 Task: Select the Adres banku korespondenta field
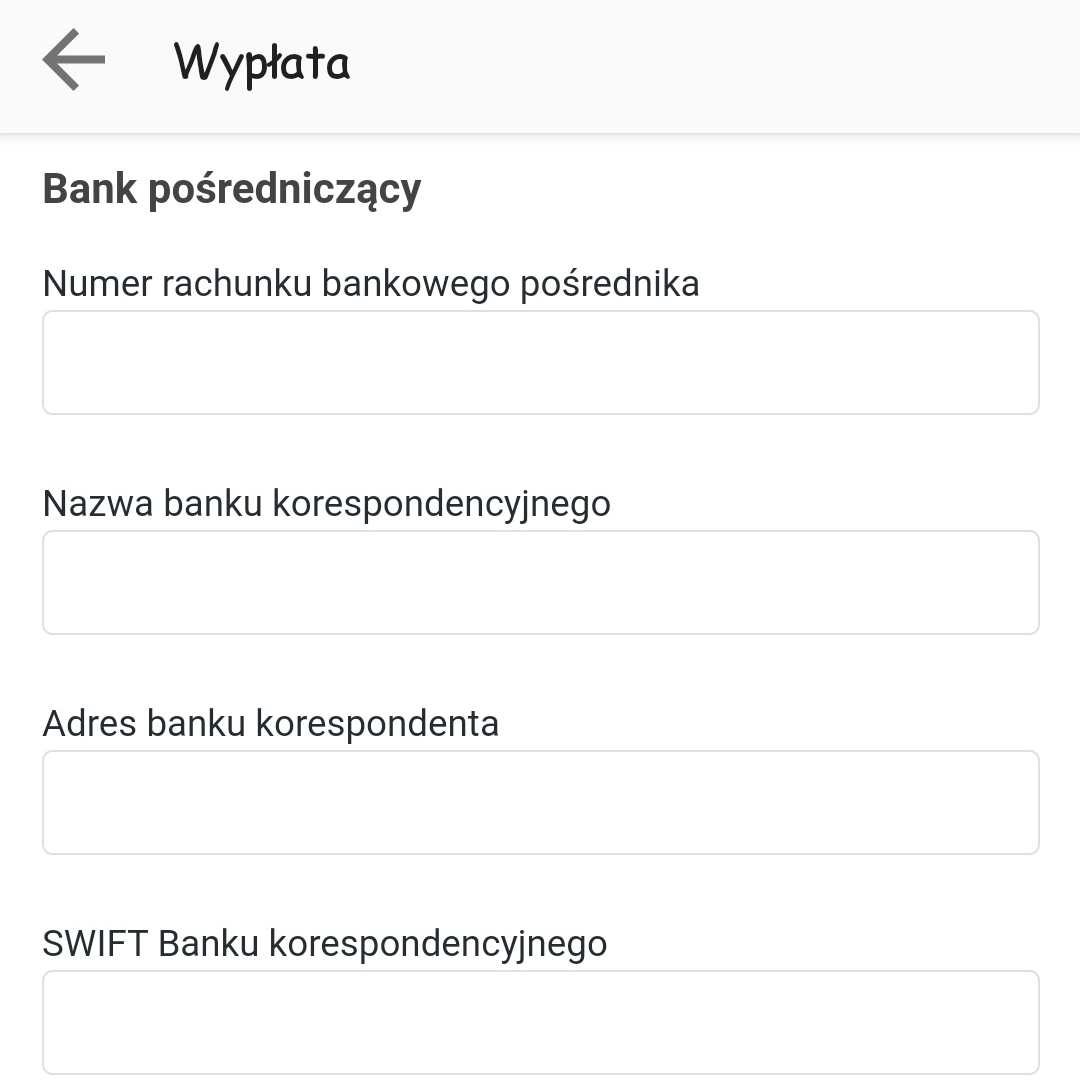[540, 803]
